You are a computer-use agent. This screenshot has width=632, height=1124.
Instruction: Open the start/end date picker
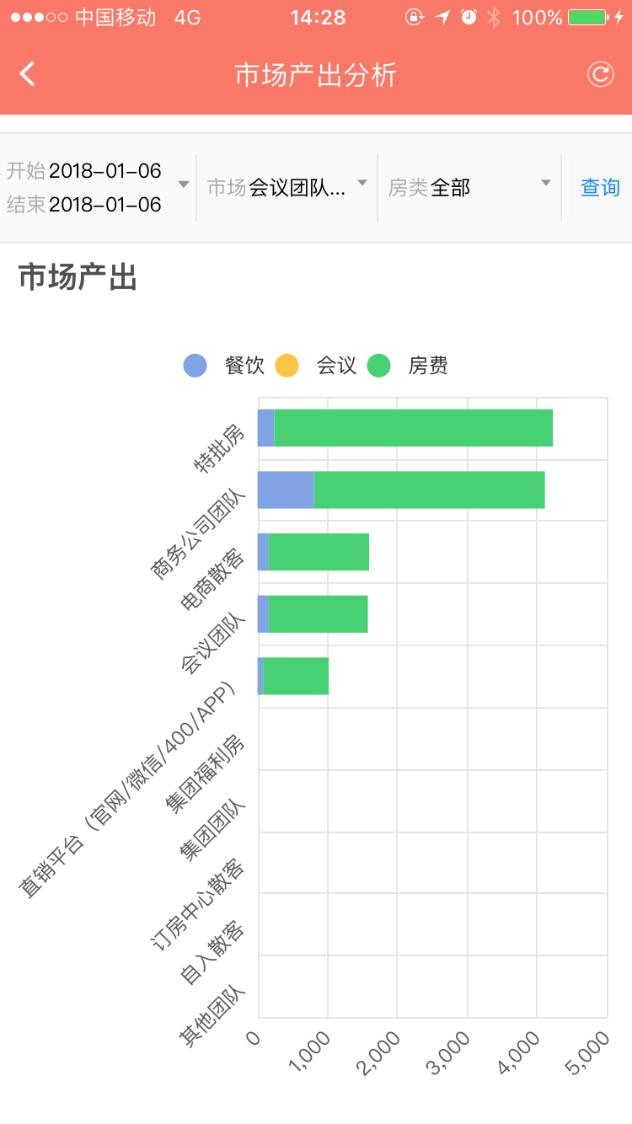pos(97,188)
